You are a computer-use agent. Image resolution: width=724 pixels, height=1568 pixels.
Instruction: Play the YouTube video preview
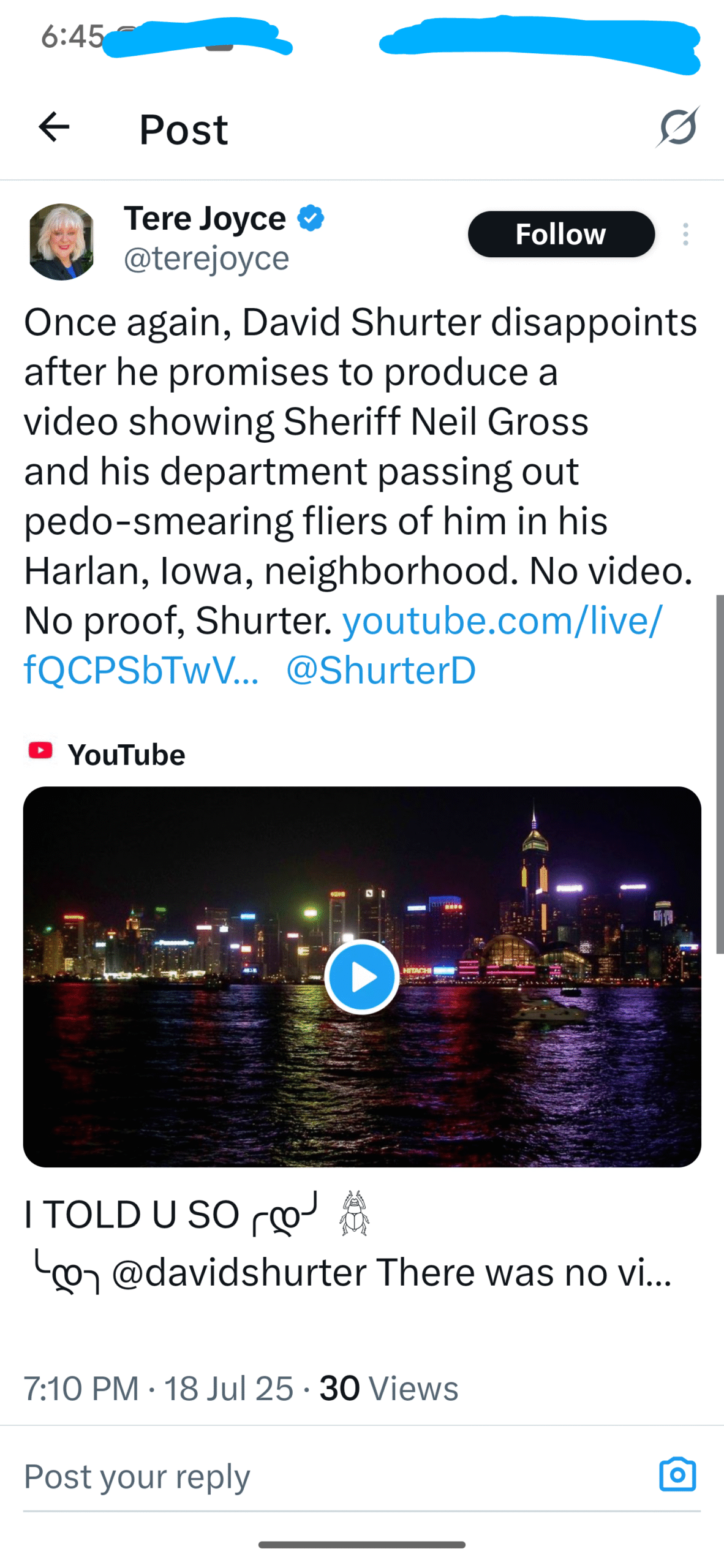(362, 976)
